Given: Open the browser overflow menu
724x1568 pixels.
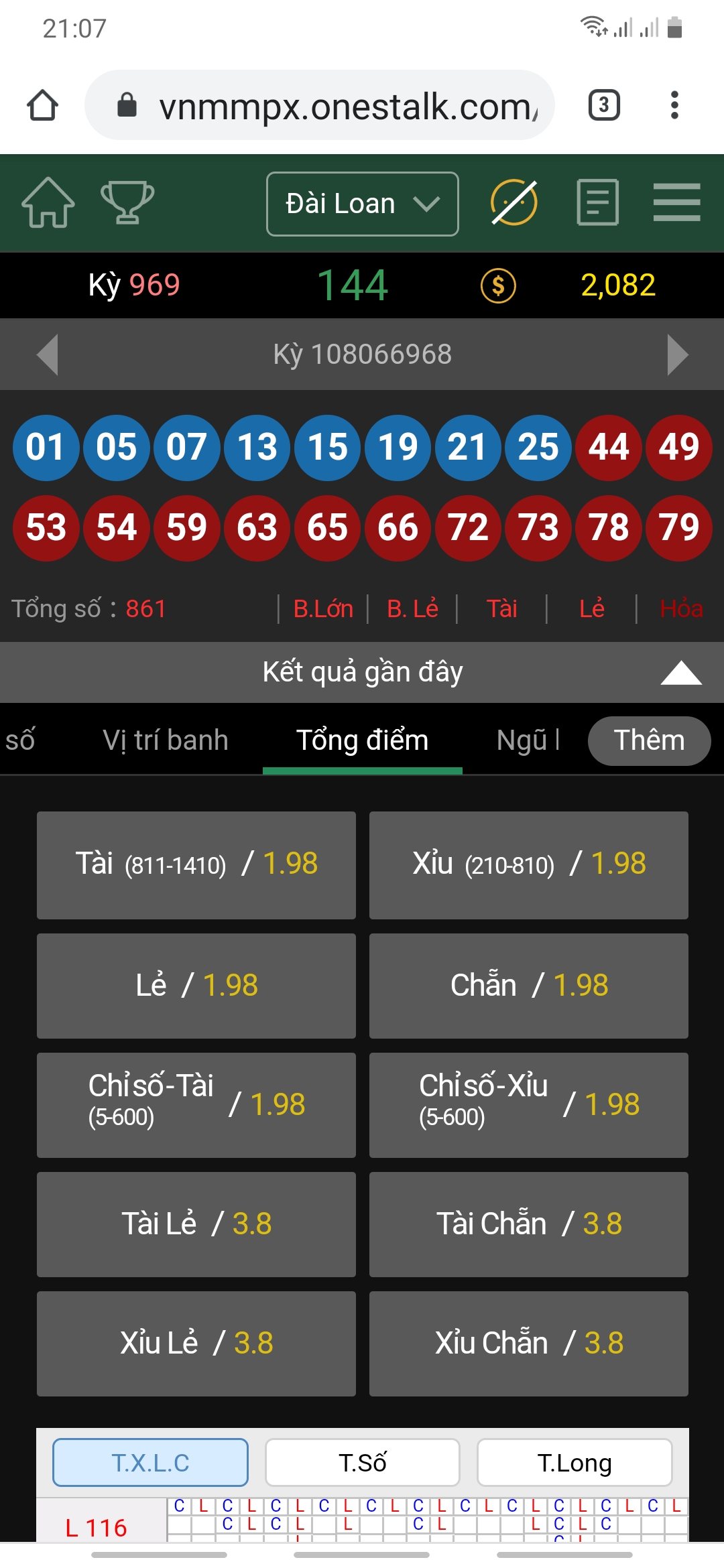Looking at the screenshot, I should 674,105.
